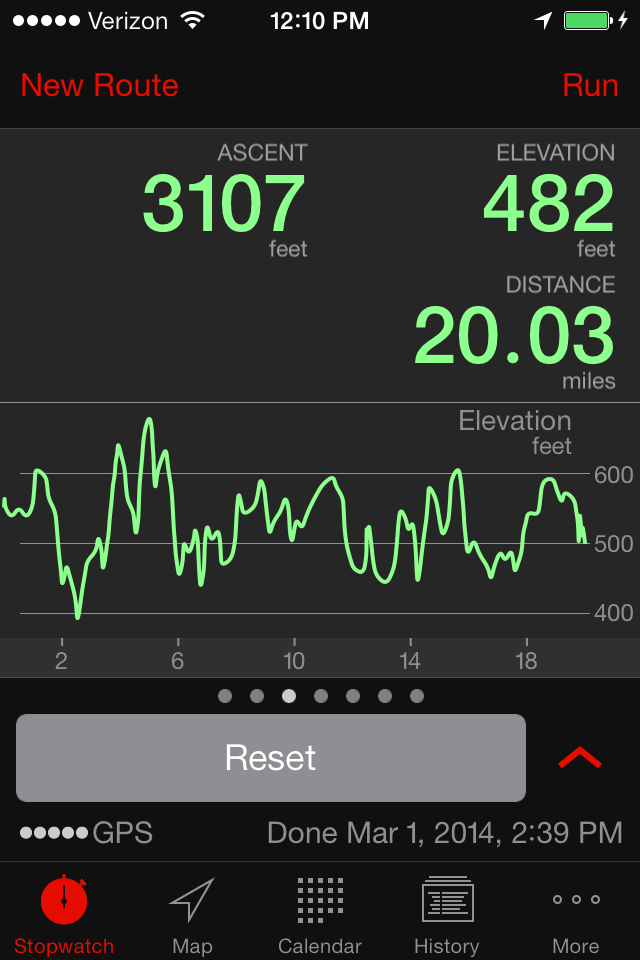This screenshot has height=960, width=640.
Task: Switch to the Map tab
Action: (x=192, y=915)
